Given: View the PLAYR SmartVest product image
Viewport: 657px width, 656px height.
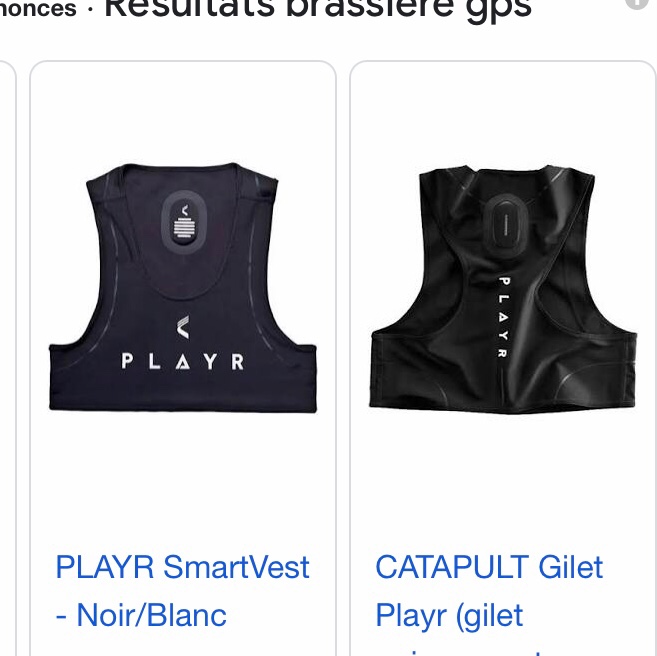Looking at the screenshot, I should (183, 287).
